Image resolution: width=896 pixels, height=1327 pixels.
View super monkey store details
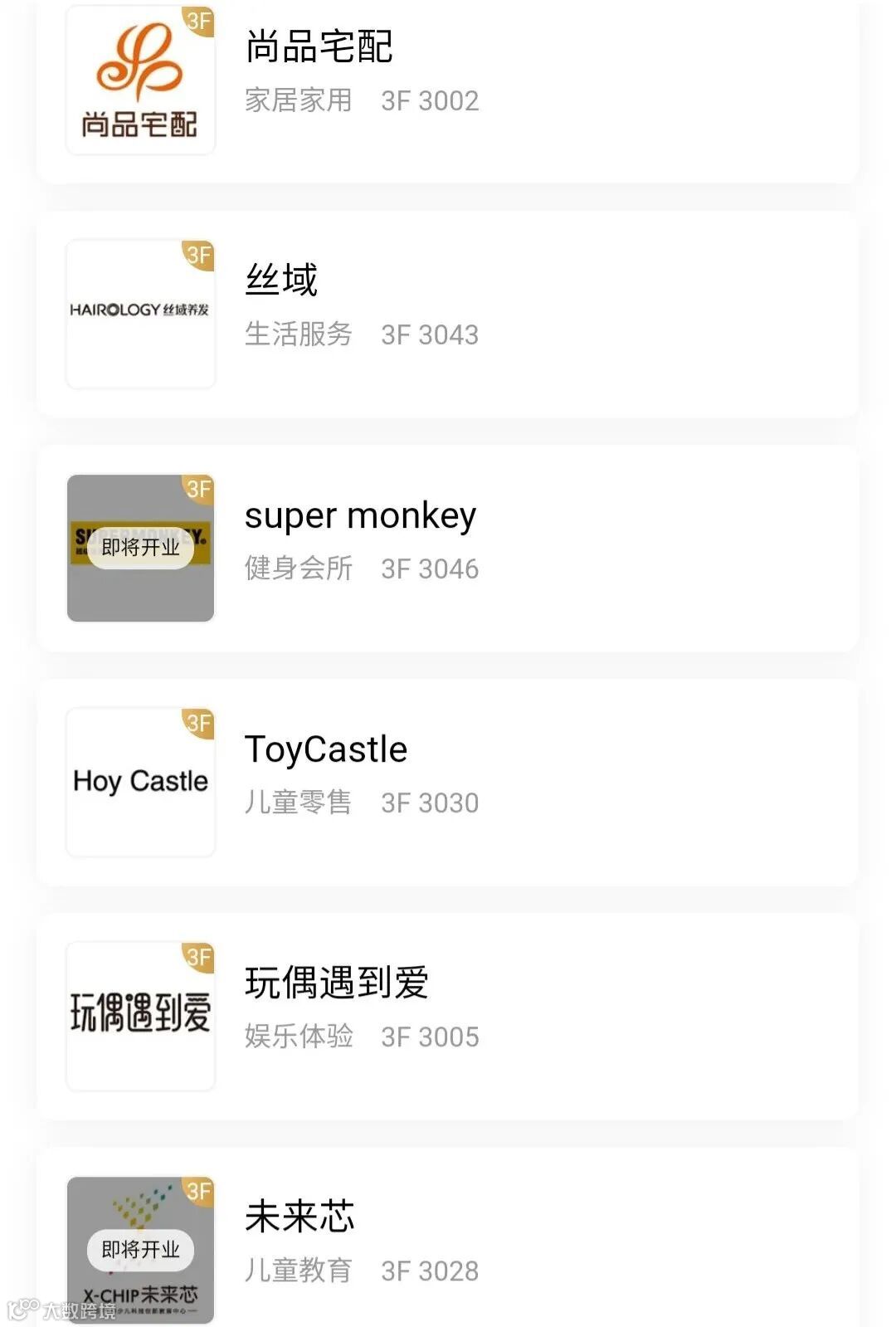click(x=448, y=548)
